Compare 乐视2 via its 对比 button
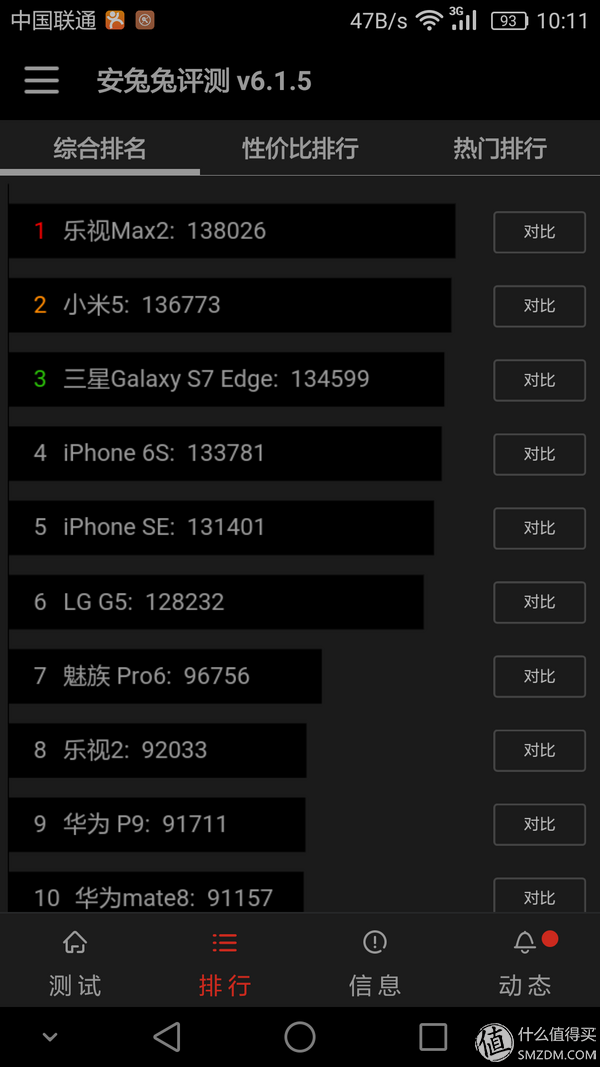600x1067 pixels. [x=539, y=750]
